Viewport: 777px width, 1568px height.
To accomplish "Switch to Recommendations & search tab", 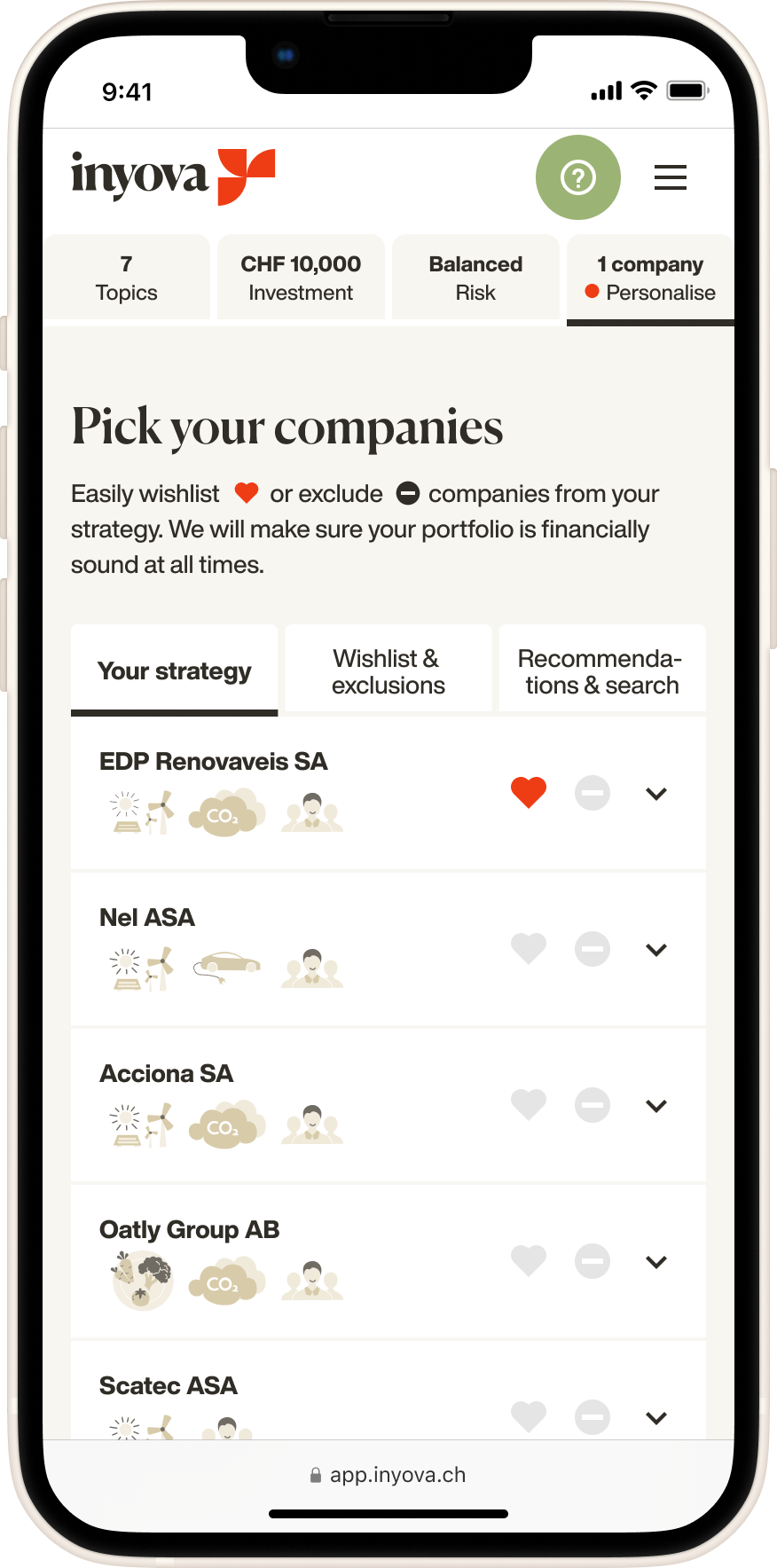I will click(x=601, y=671).
